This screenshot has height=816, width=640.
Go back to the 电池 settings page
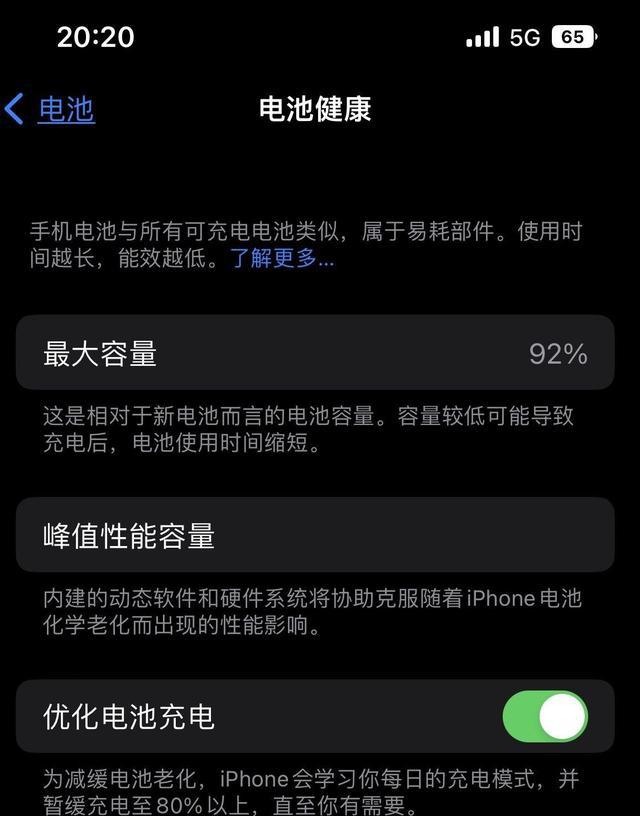[x=50, y=109]
